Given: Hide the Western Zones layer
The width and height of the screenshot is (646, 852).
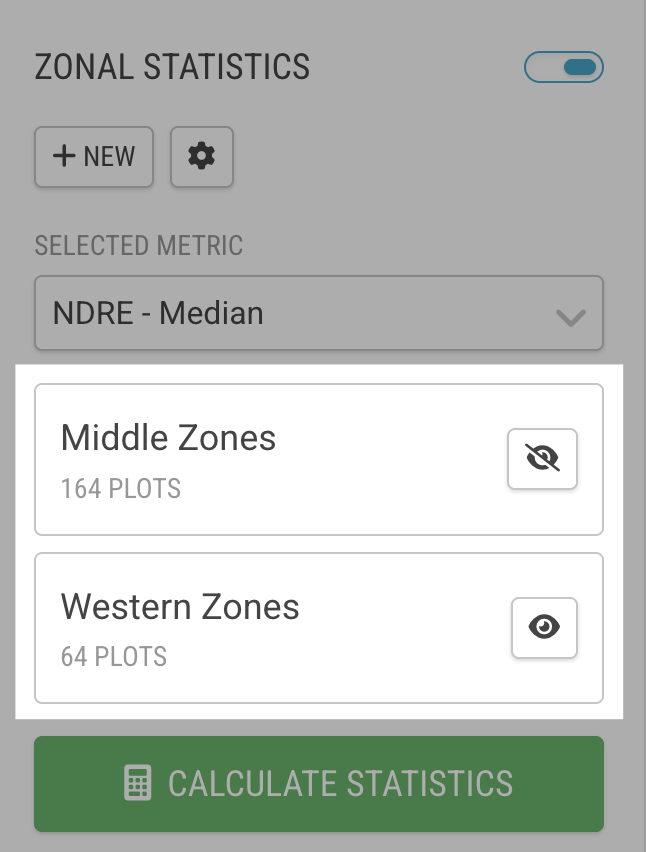Looking at the screenshot, I should point(544,628).
